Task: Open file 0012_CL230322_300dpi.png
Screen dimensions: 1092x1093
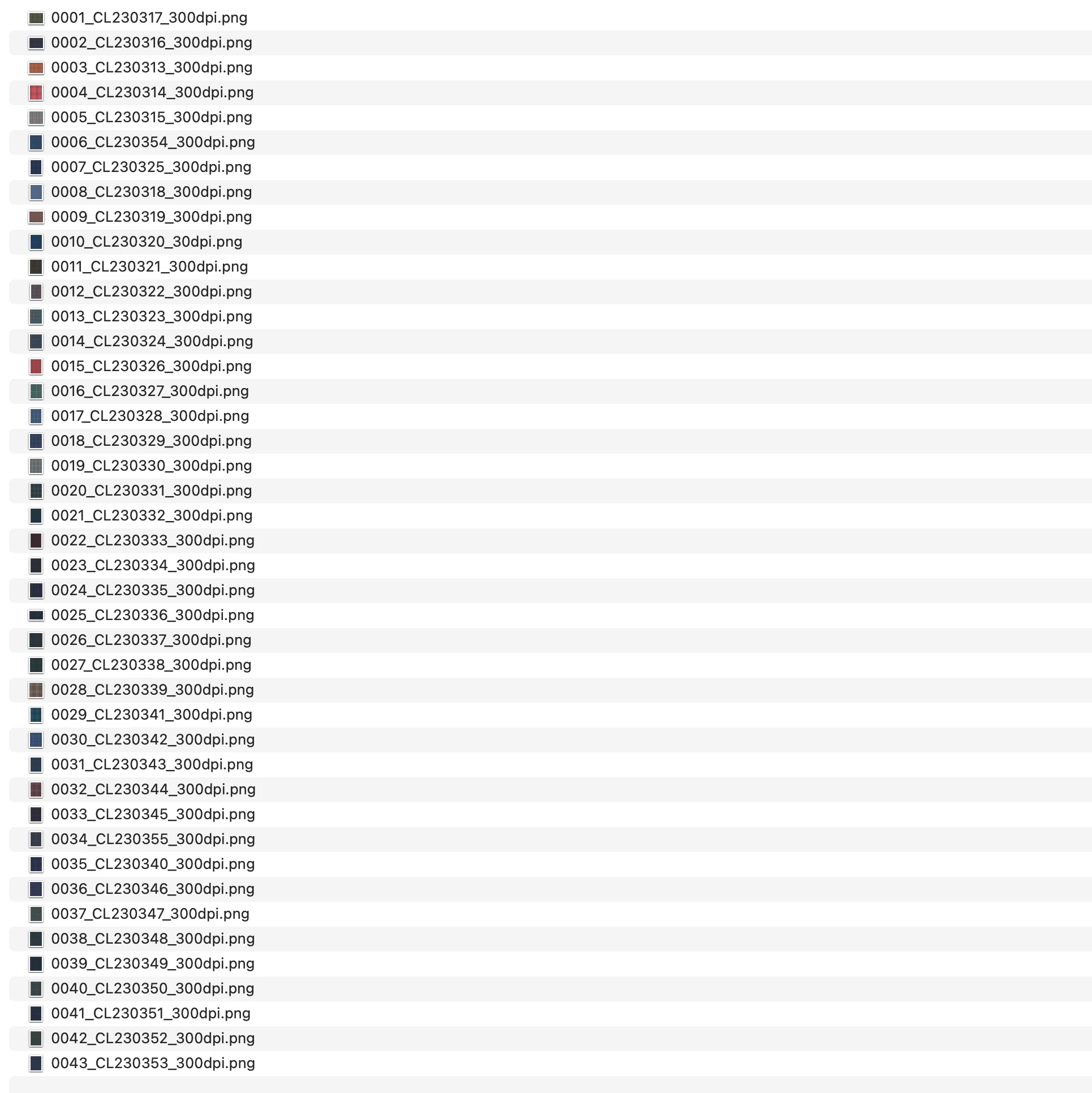Action: tap(152, 292)
